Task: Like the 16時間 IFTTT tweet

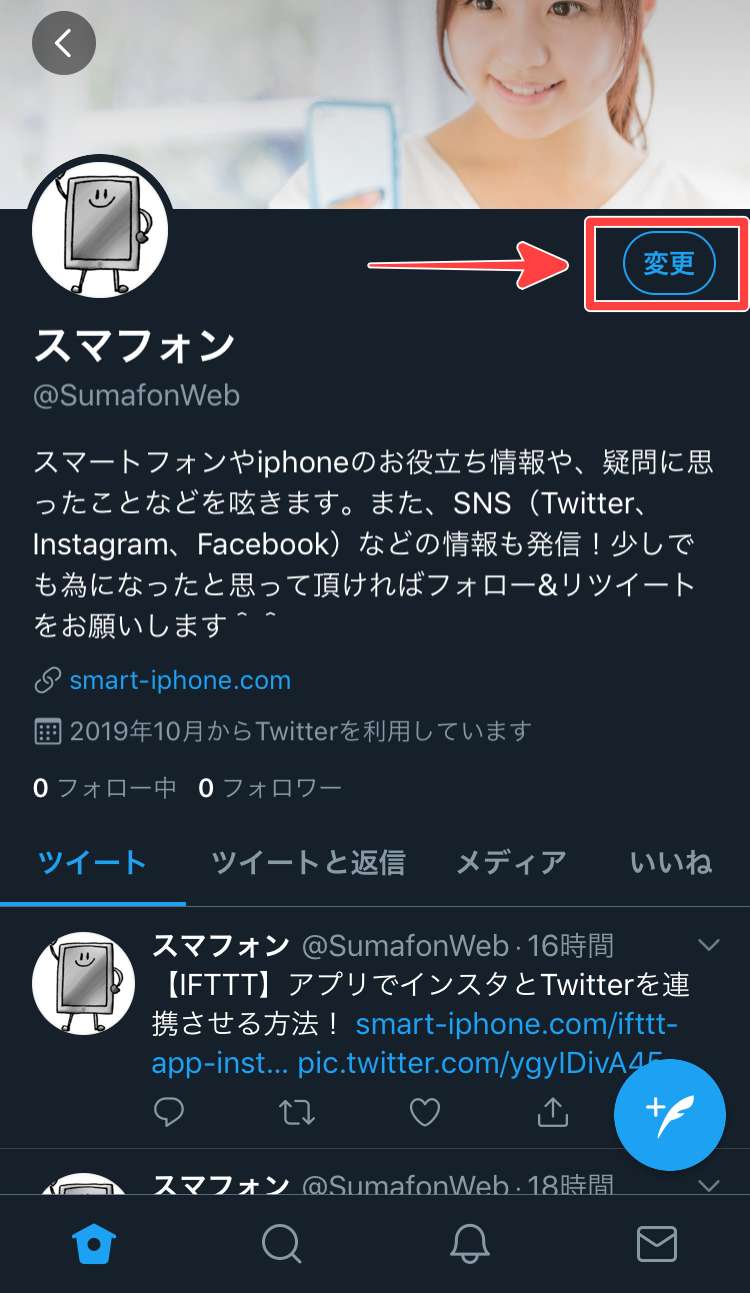Action: [x=425, y=1112]
